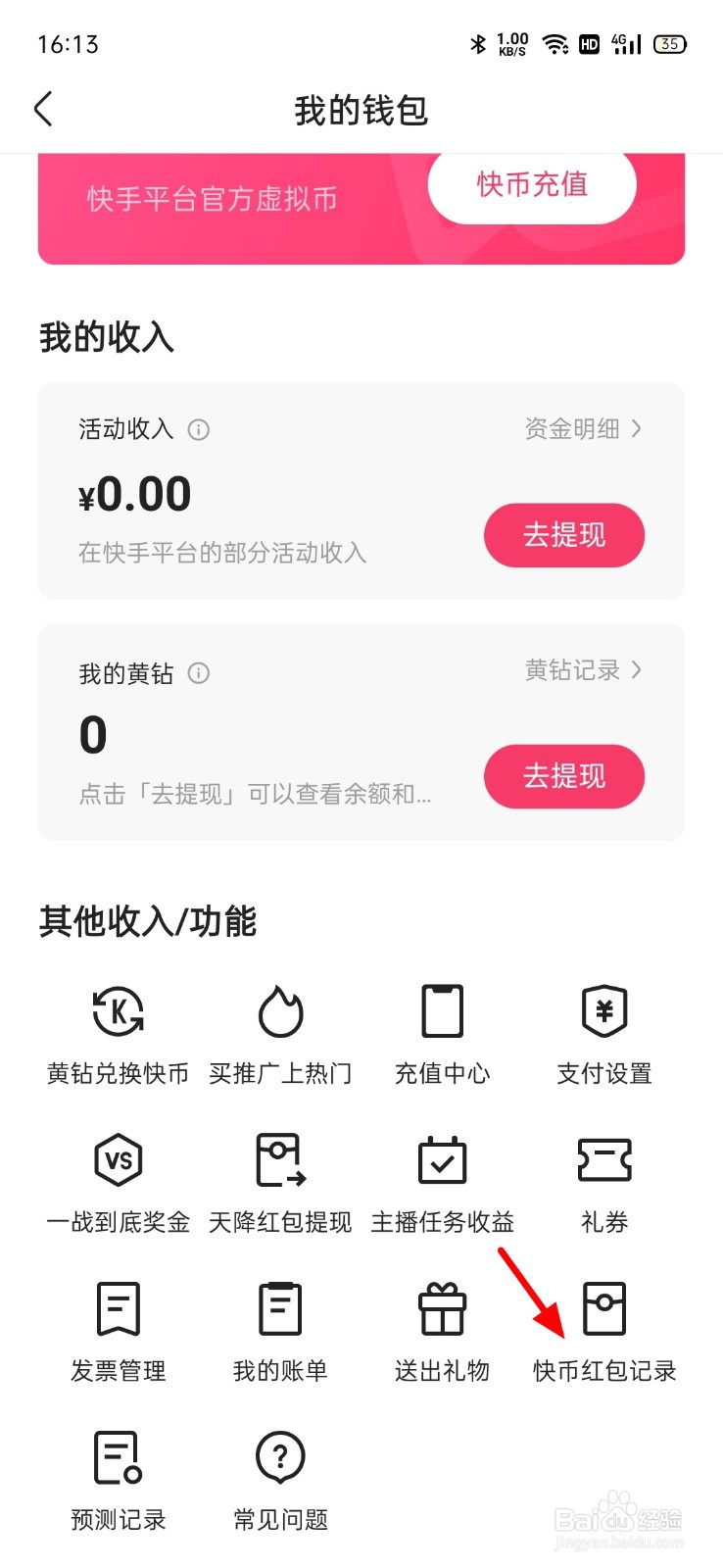View the 黄钻记录 page
723x1568 pixels.
pyautogui.click(x=583, y=670)
